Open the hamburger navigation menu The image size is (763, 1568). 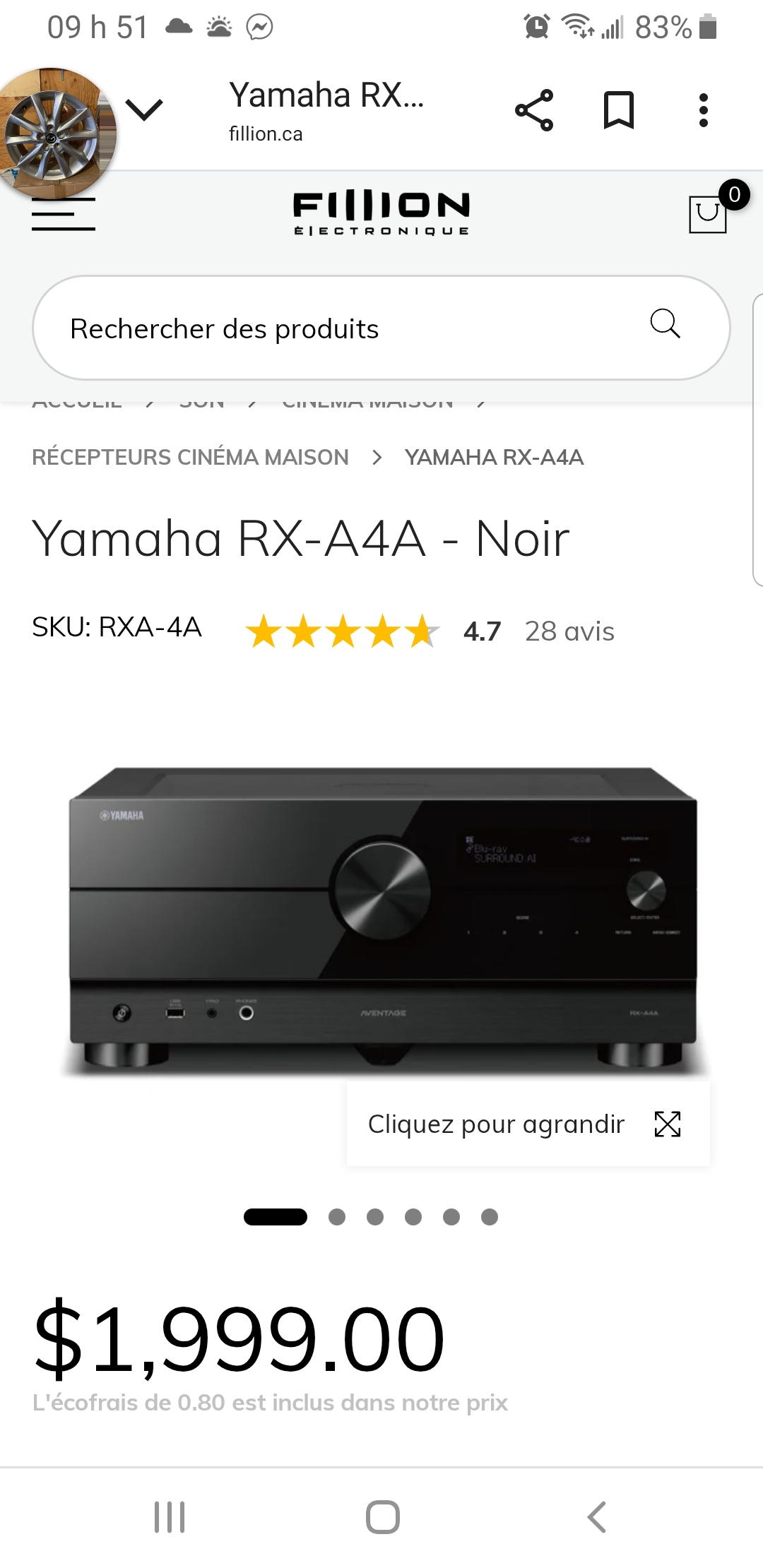64,215
